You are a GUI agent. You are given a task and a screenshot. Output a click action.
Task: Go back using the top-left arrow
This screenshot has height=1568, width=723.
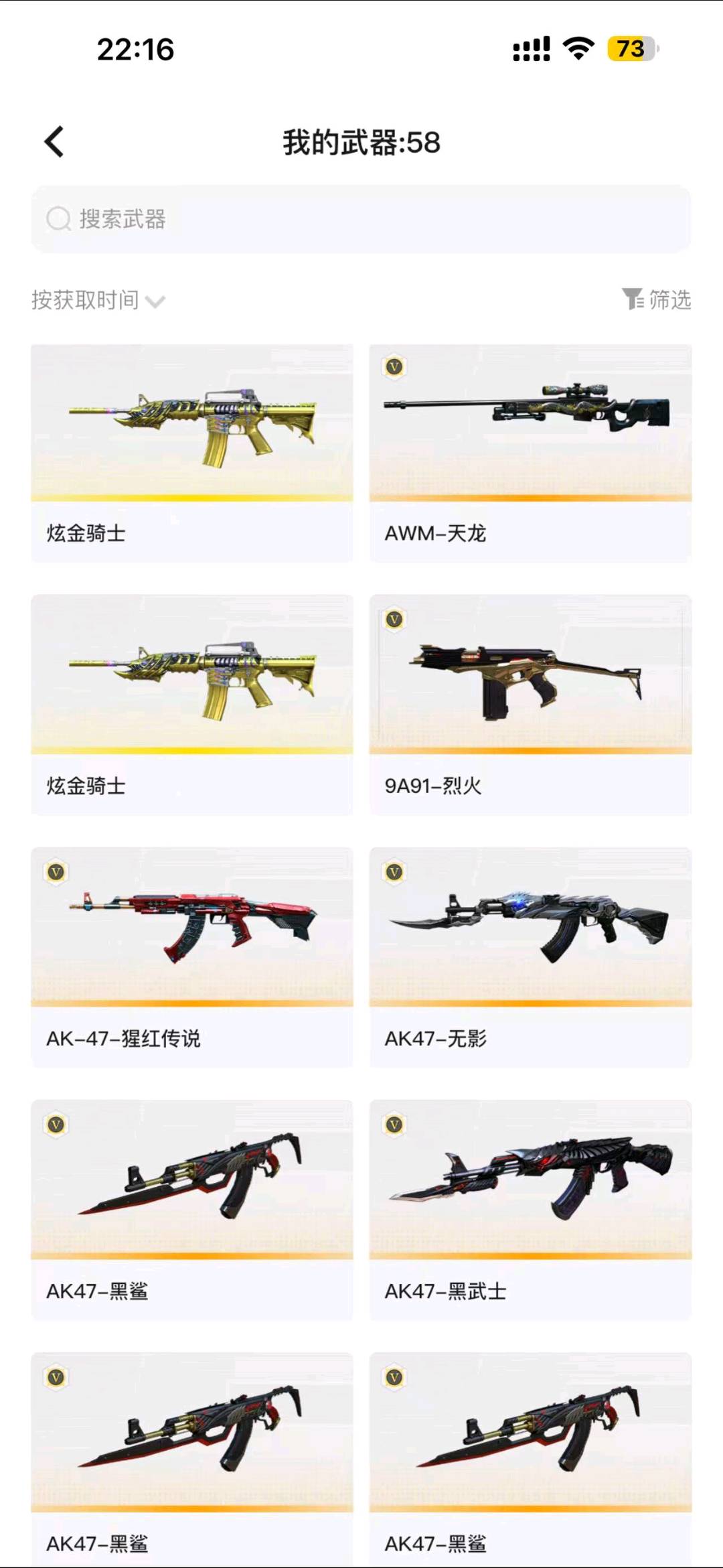point(55,142)
